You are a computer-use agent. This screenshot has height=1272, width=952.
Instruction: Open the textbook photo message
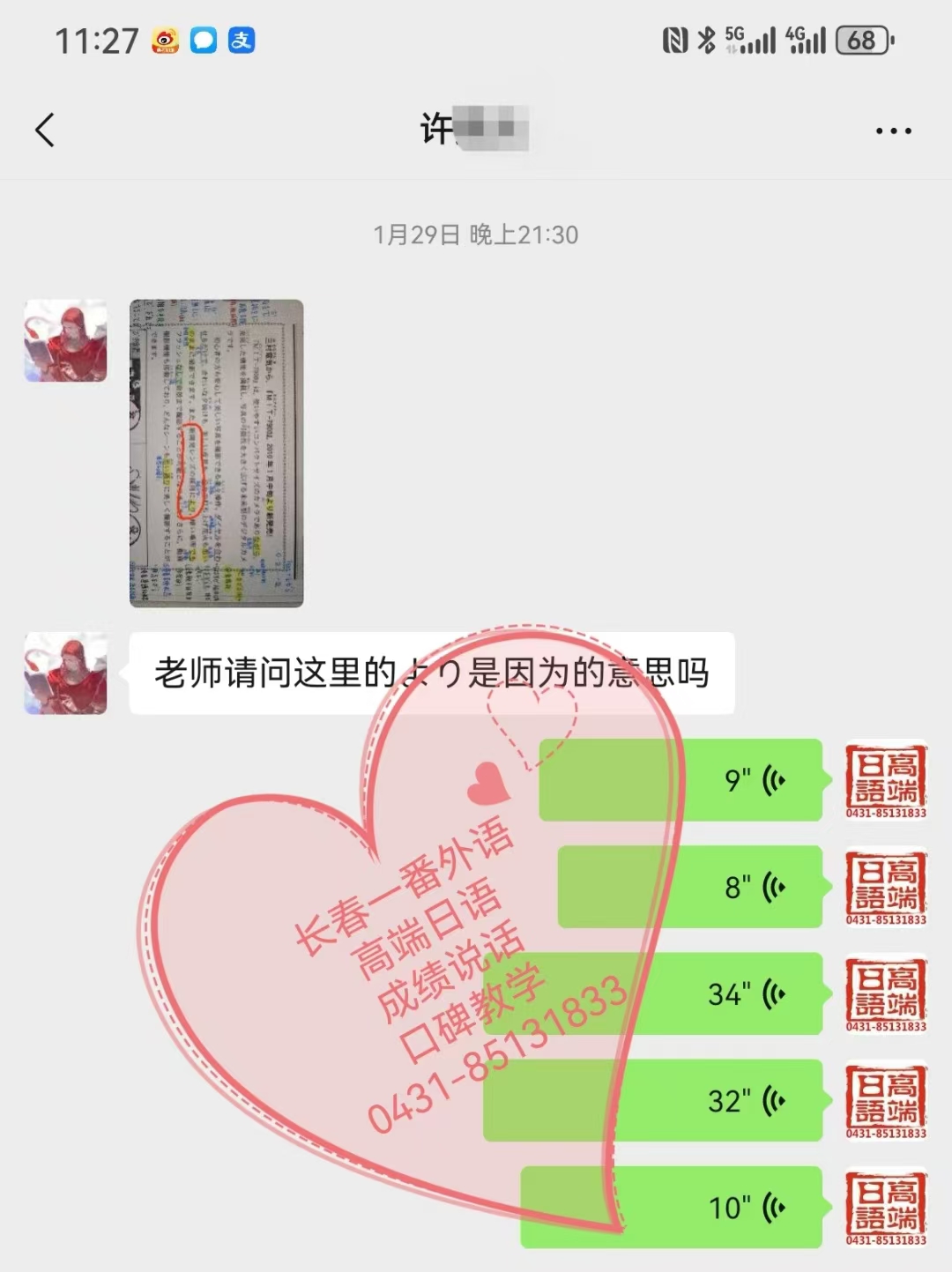pos(216,453)
